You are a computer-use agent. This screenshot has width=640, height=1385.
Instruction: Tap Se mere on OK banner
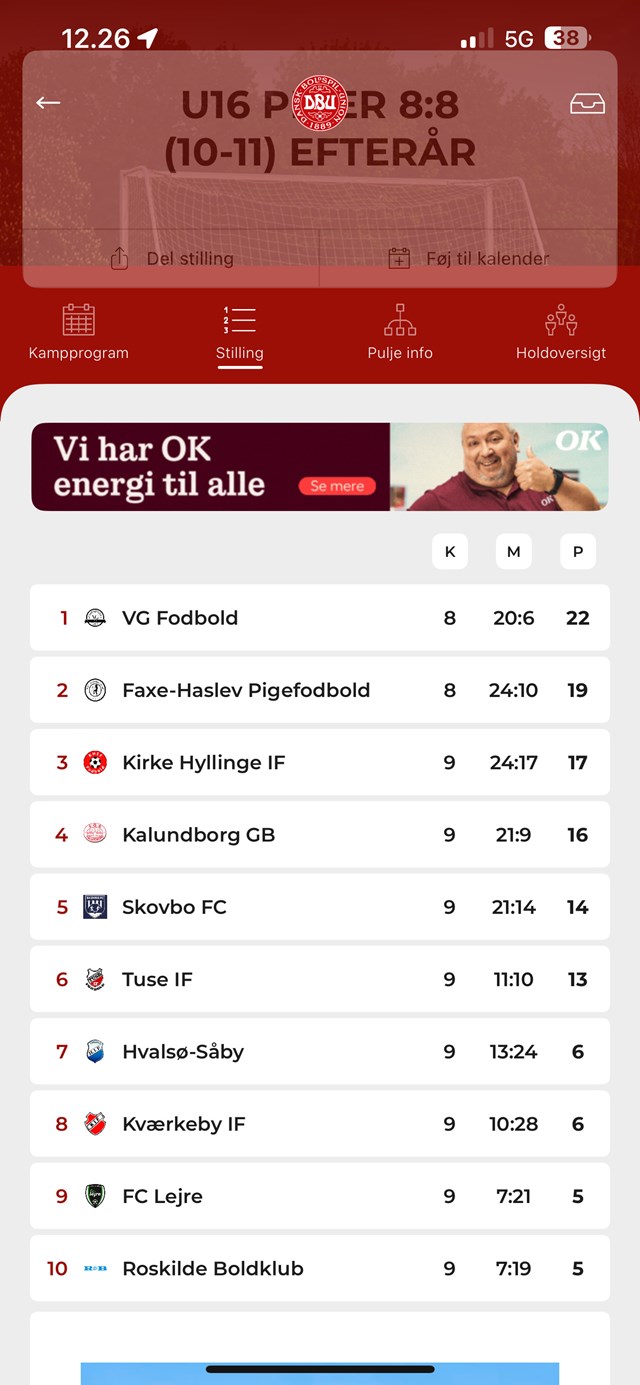tap(337, 486)
